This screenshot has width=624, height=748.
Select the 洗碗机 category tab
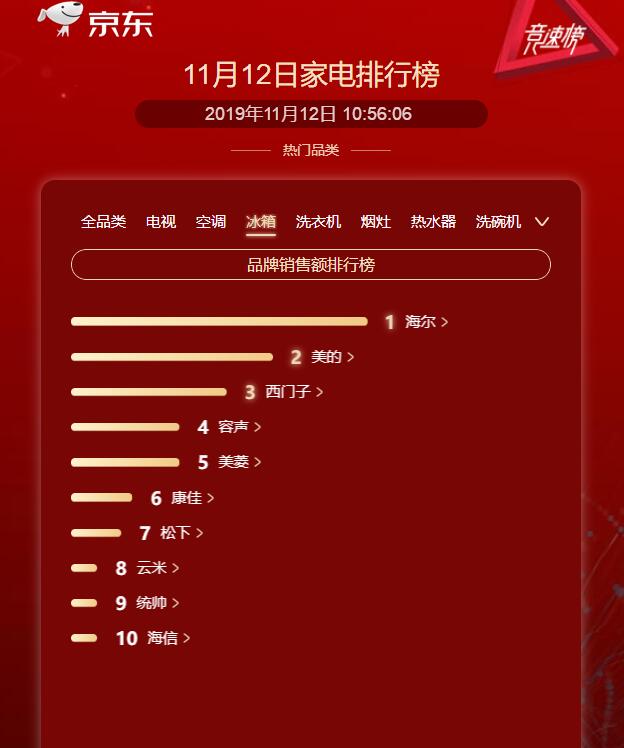(x=498, y=222)
